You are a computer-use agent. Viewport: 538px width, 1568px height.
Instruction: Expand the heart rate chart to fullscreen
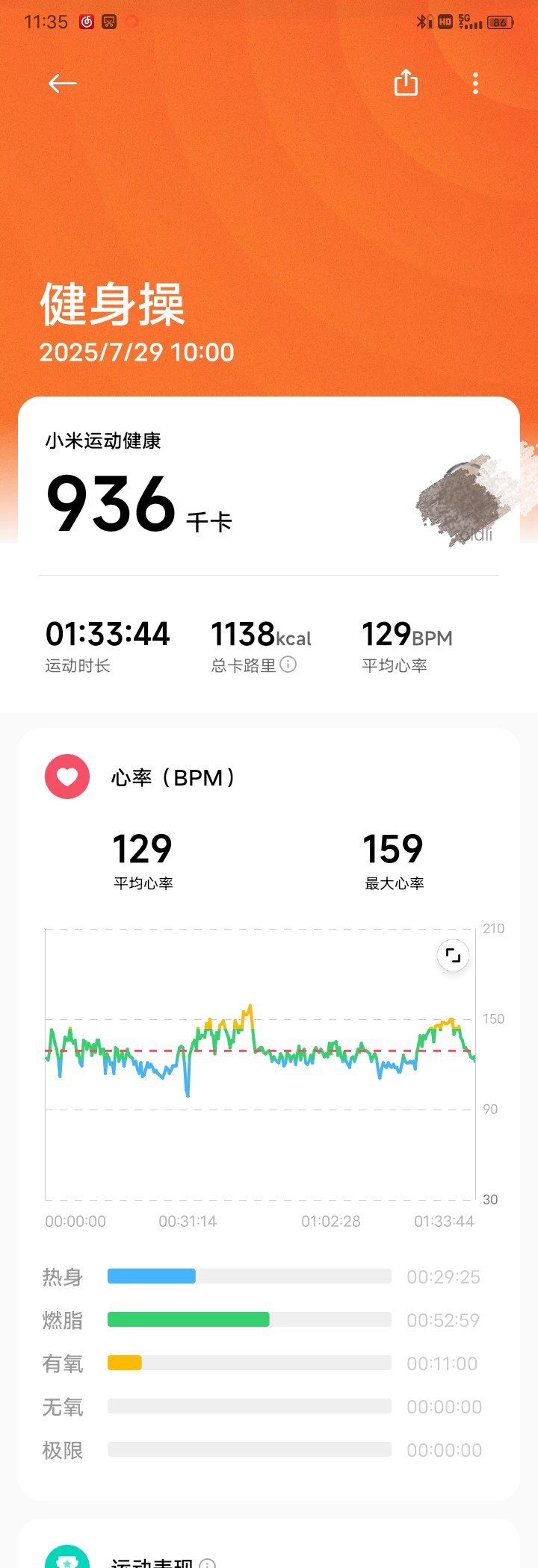pyautogui.click(x=453, y=955)
